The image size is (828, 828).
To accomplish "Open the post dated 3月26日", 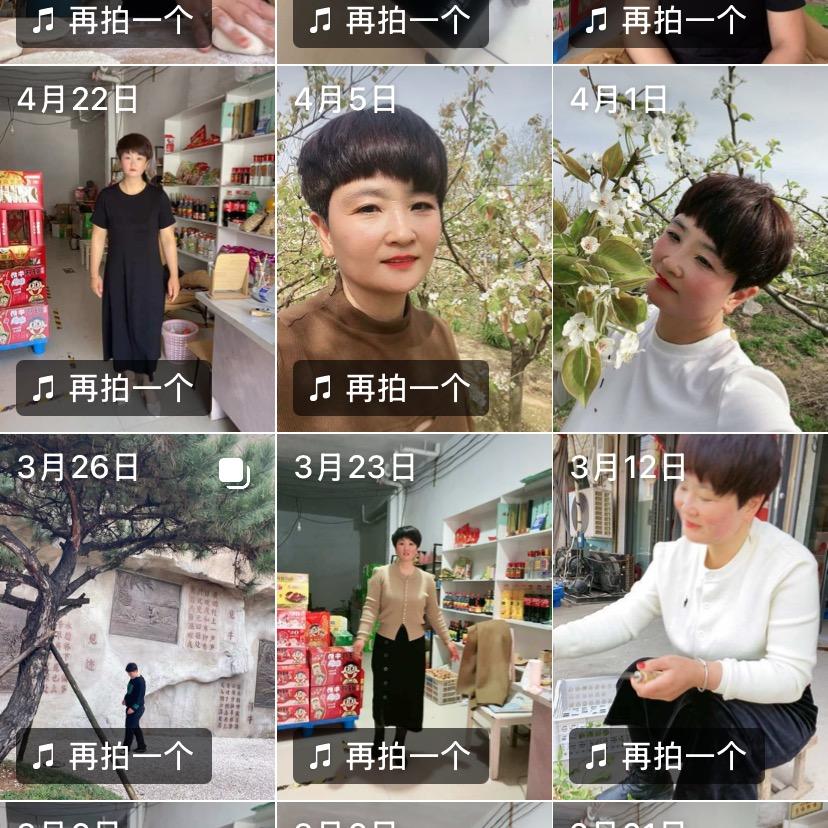I will coord(137,617).
